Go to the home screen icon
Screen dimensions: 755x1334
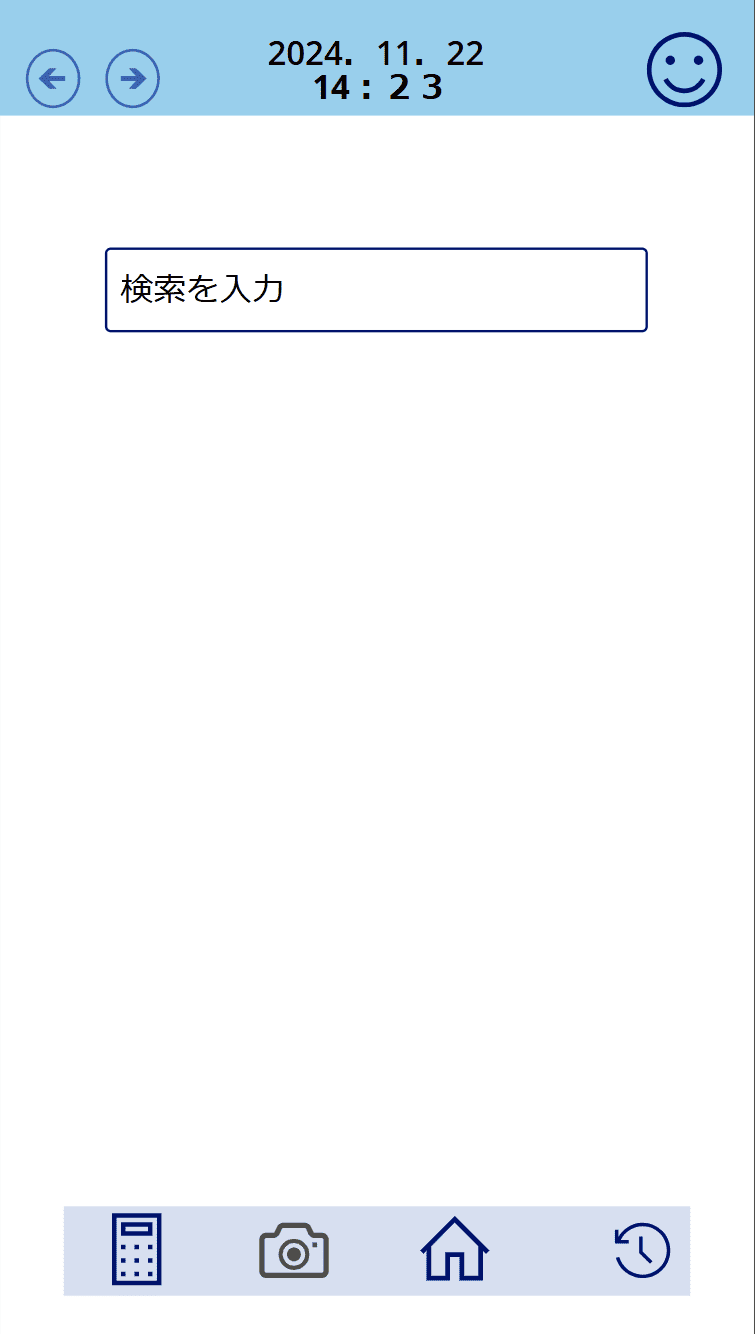click(x=455, y=1249)
